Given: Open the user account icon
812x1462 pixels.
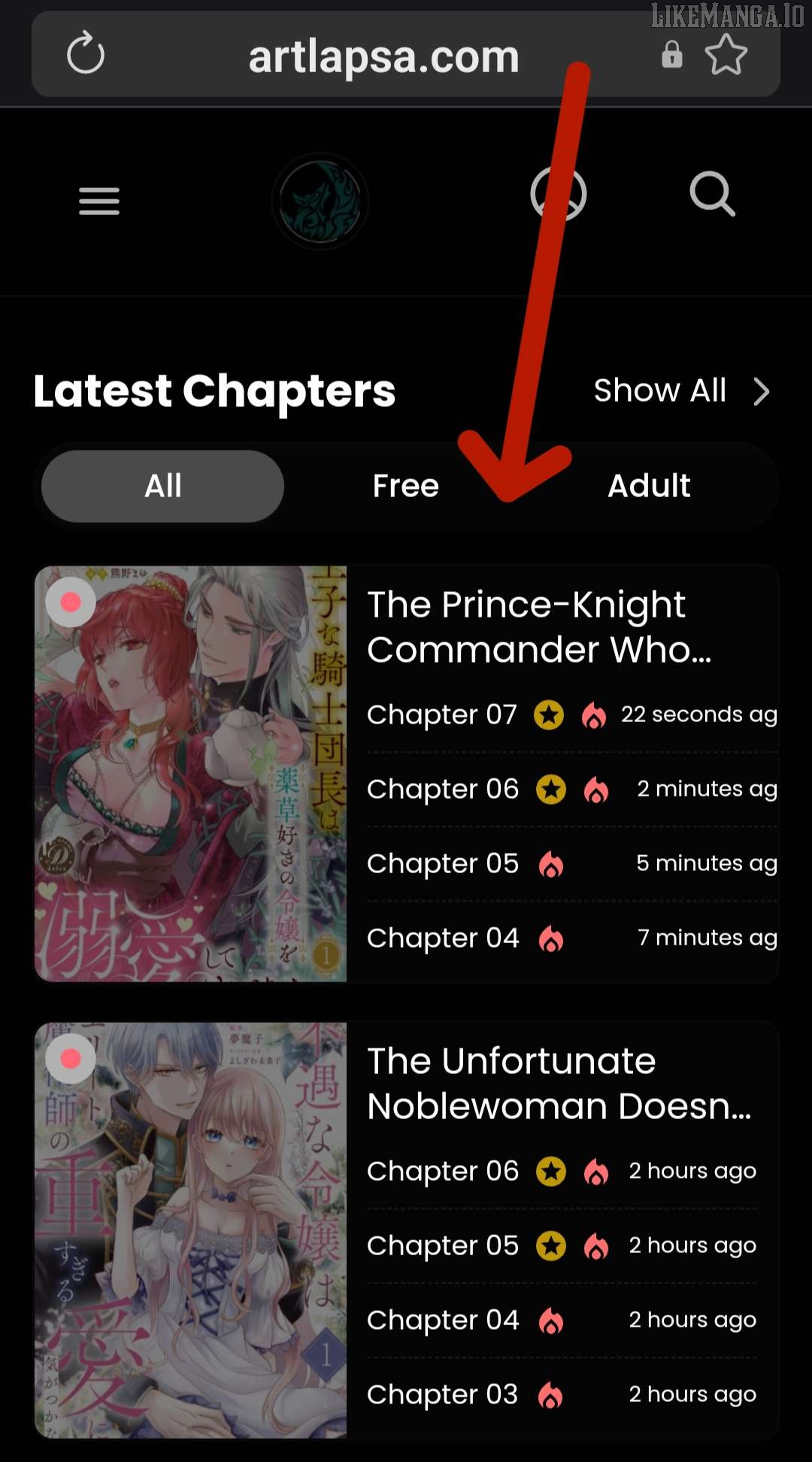Looking at the screenshot, I should pos(559,195).
